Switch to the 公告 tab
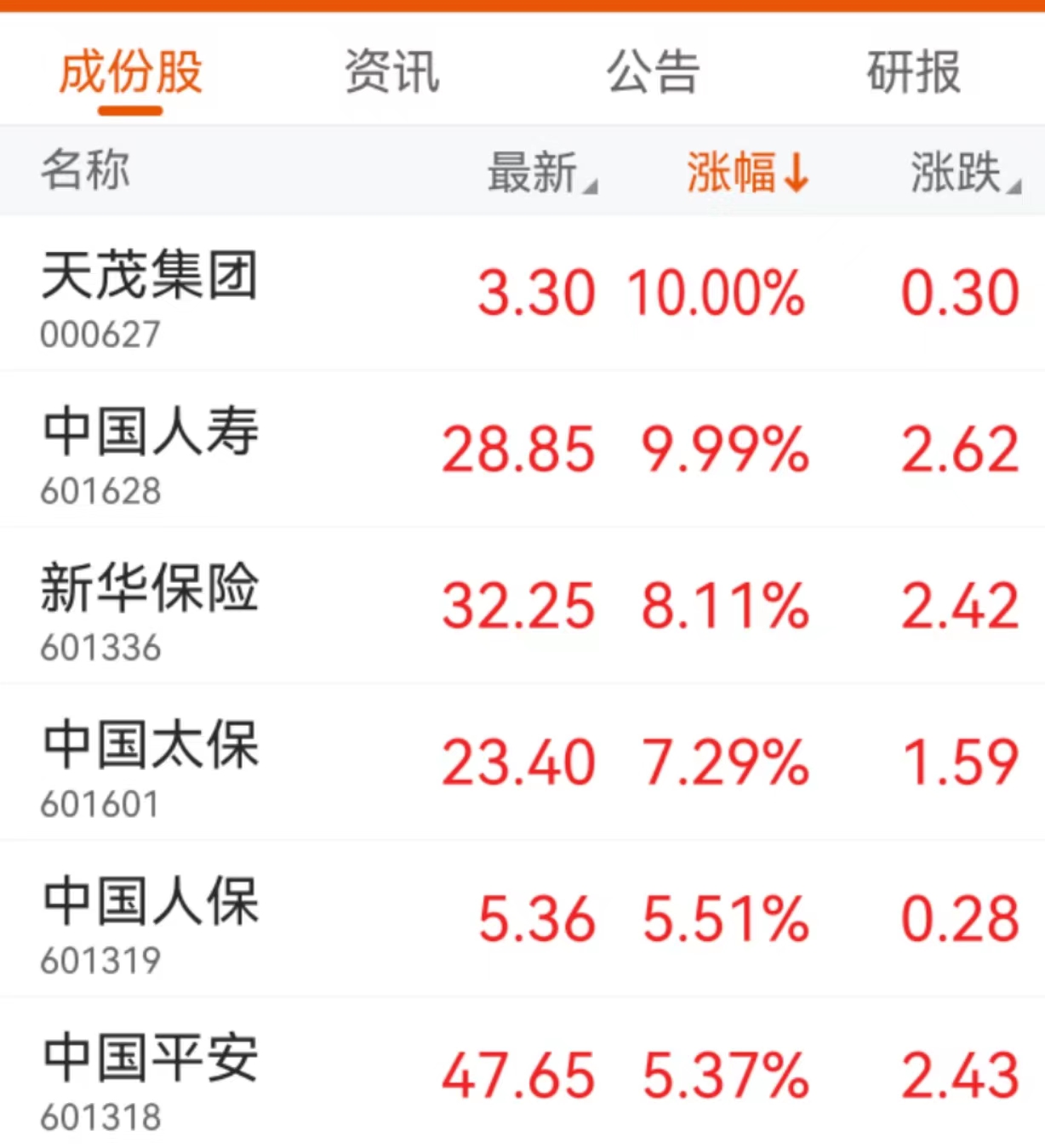Viewport: 1045px width, 1148px height. 653,71
